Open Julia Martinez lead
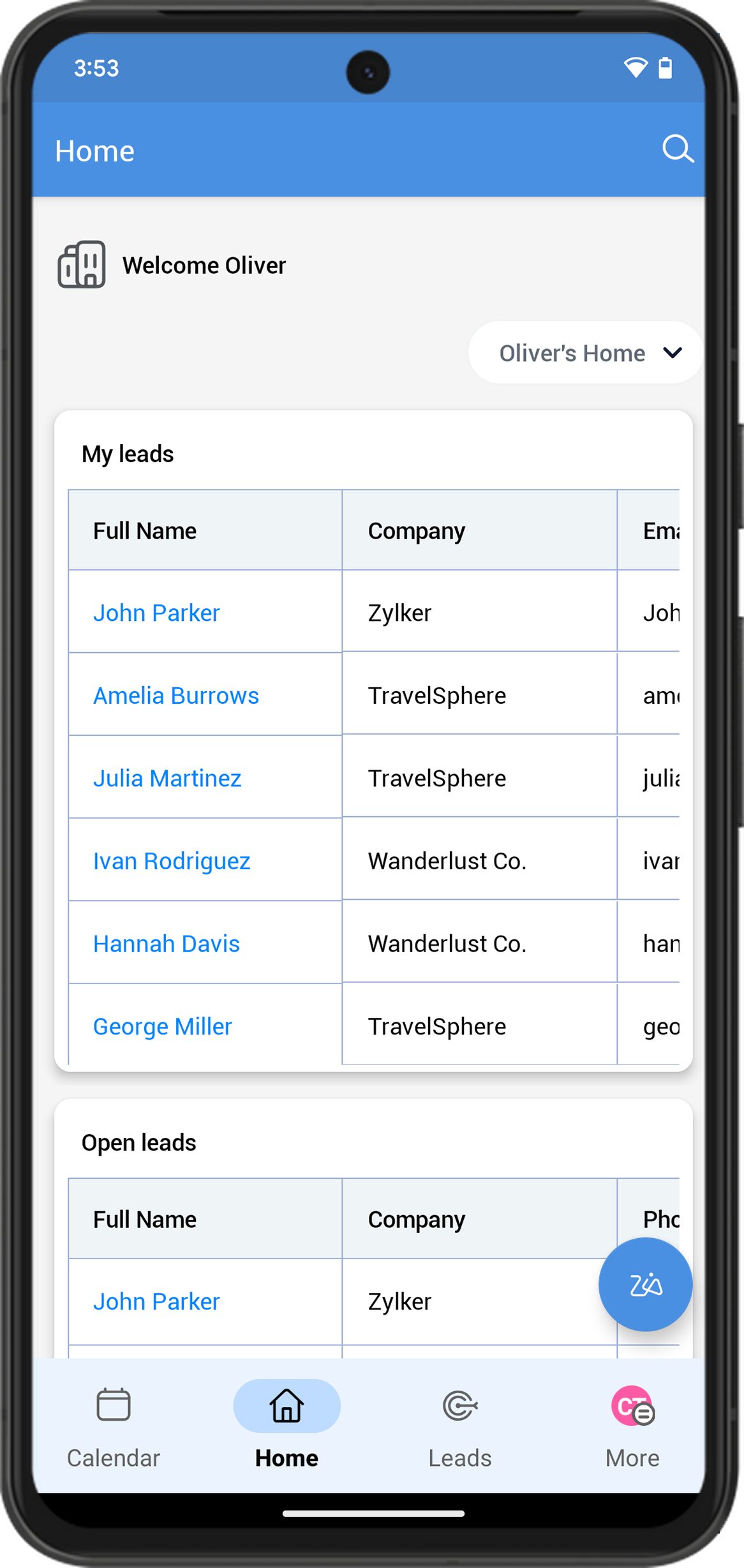Image resolution: width=744 pixels, height=1568 pixels. coord(167,778)
